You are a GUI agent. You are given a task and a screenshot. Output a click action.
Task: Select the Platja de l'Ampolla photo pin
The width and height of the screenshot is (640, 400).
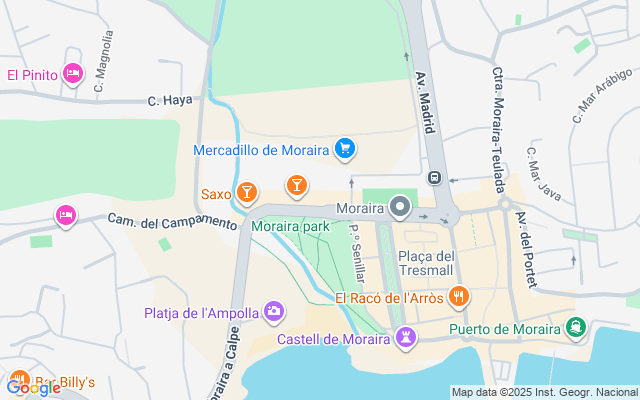[x=273, y=313]
